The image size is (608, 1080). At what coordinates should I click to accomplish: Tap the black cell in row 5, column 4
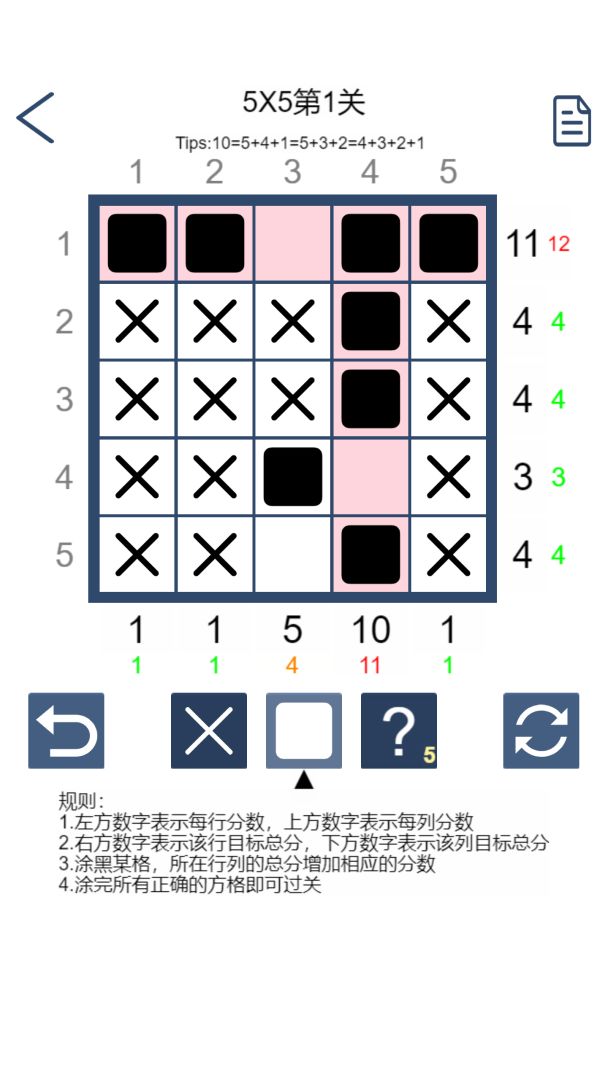point(370,554)
